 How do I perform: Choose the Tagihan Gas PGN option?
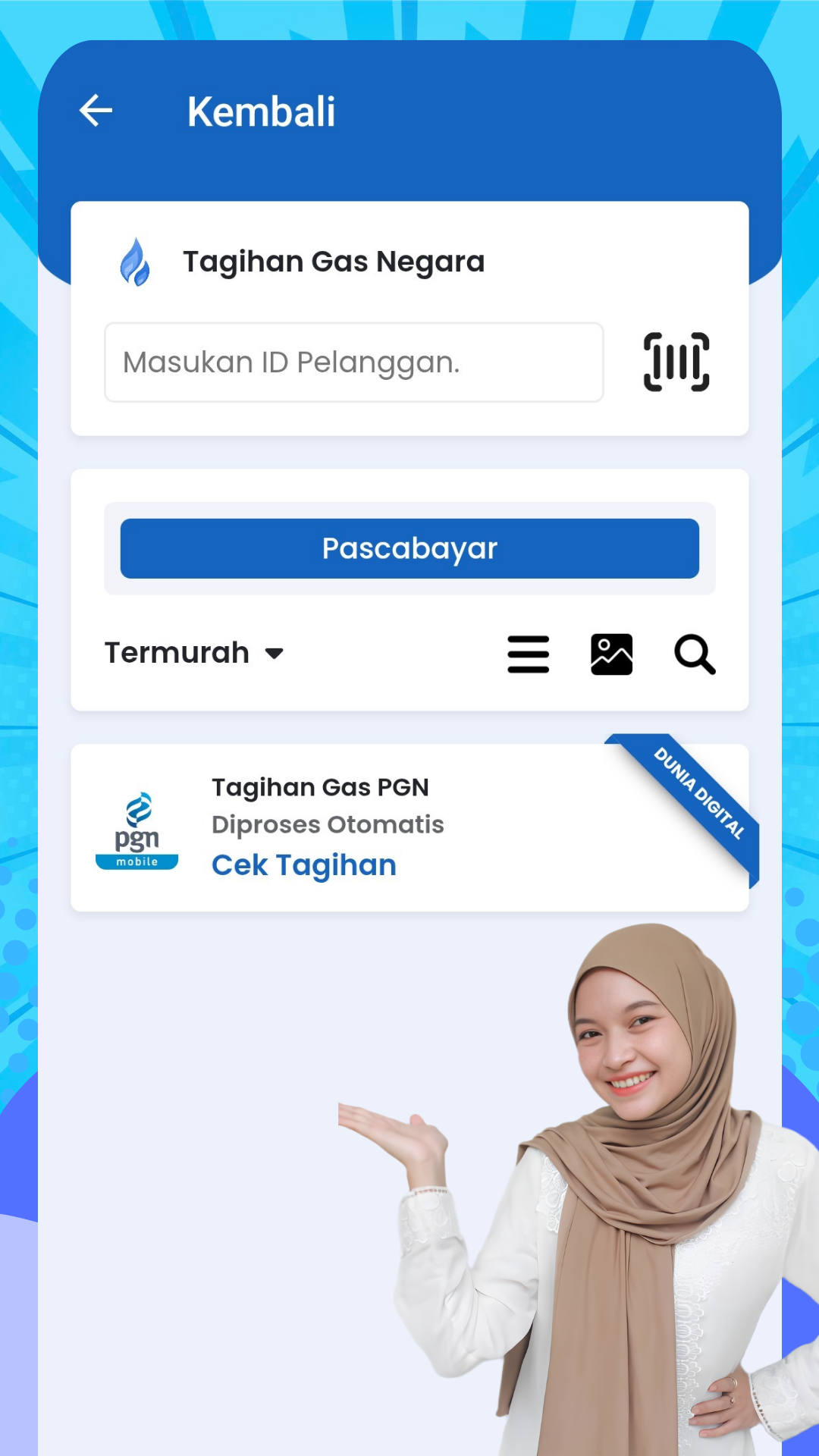click(x=319, y=787)
